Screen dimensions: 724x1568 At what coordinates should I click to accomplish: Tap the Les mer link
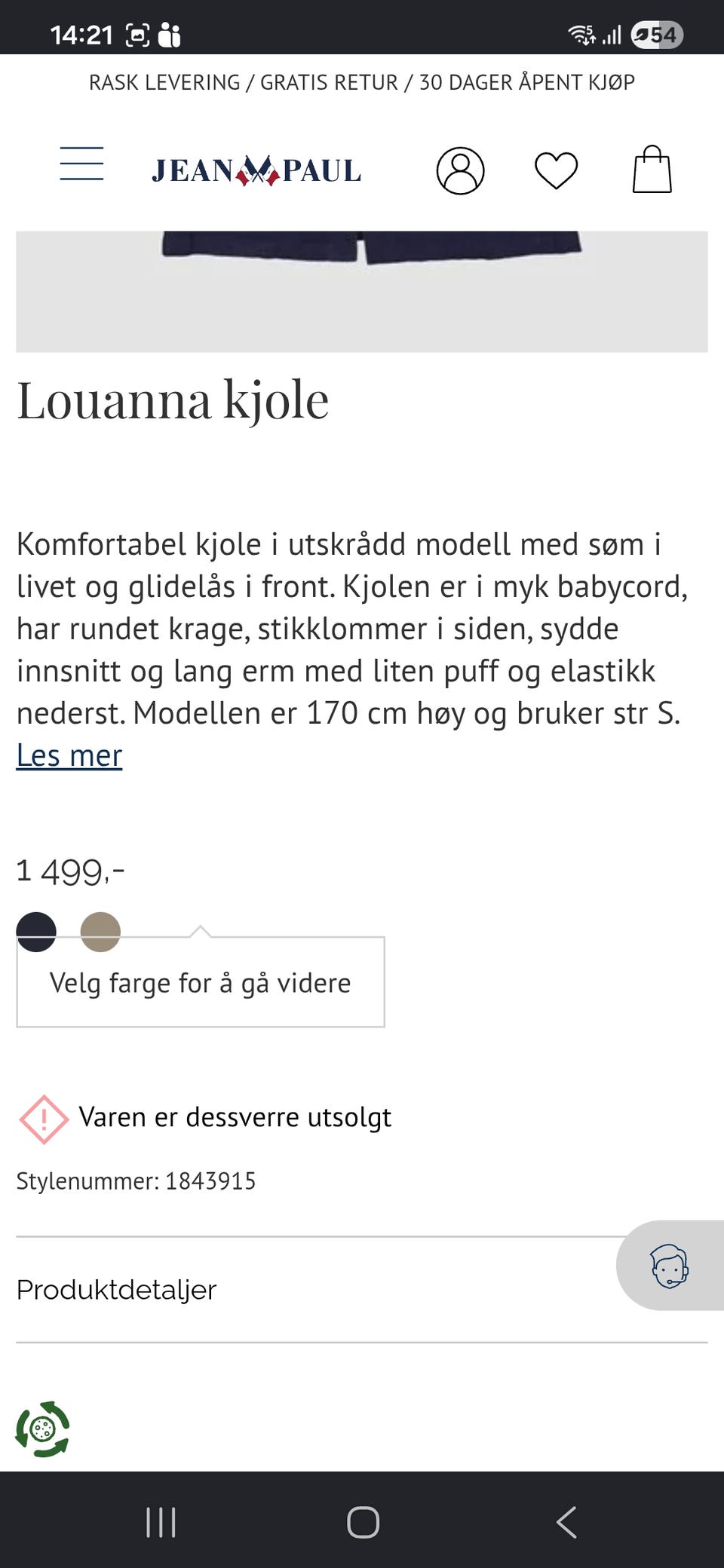(69, 755)
